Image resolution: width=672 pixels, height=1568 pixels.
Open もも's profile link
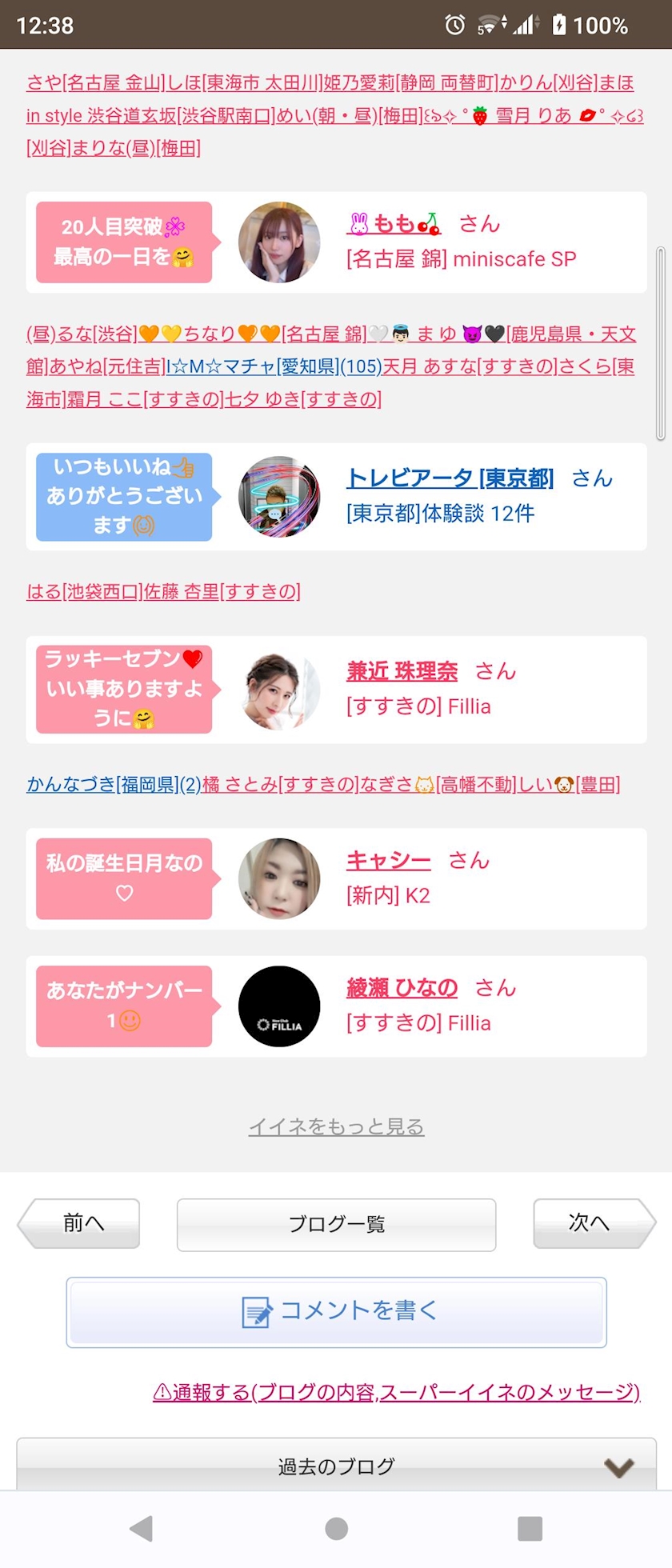pyautogui.click(x=394, y=224)
